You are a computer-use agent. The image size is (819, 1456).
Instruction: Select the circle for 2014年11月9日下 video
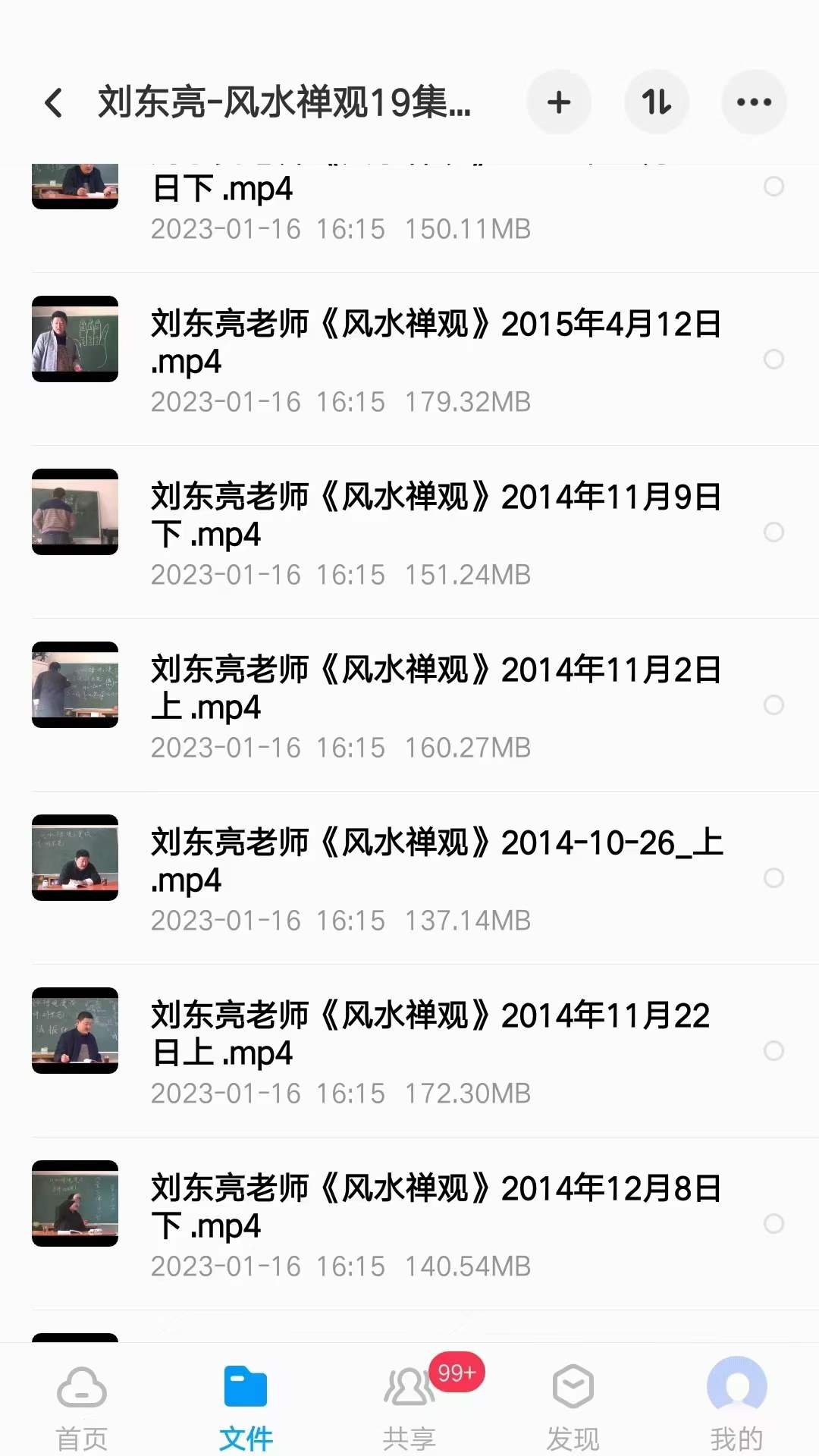pos(775,533)
